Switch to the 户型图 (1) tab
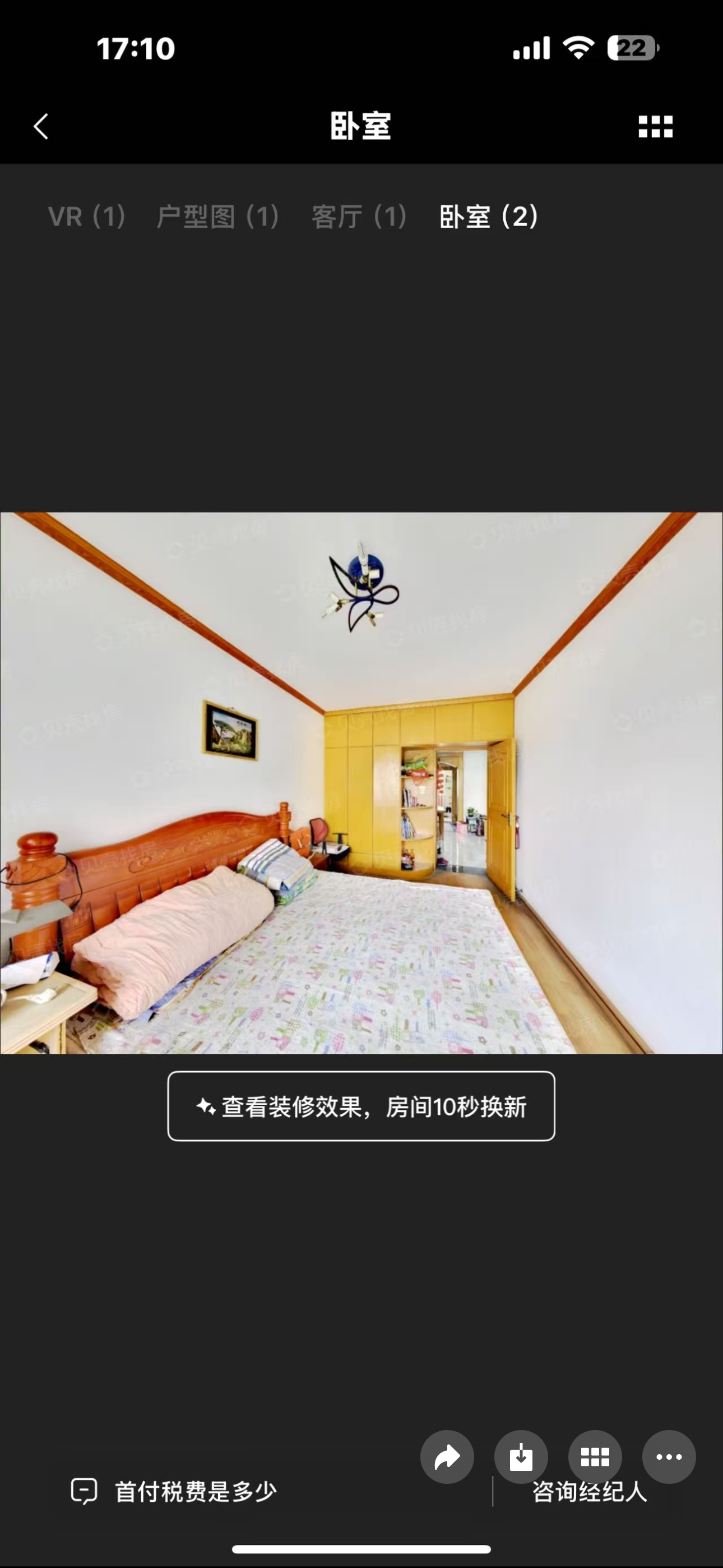 [x=218, y=216]
